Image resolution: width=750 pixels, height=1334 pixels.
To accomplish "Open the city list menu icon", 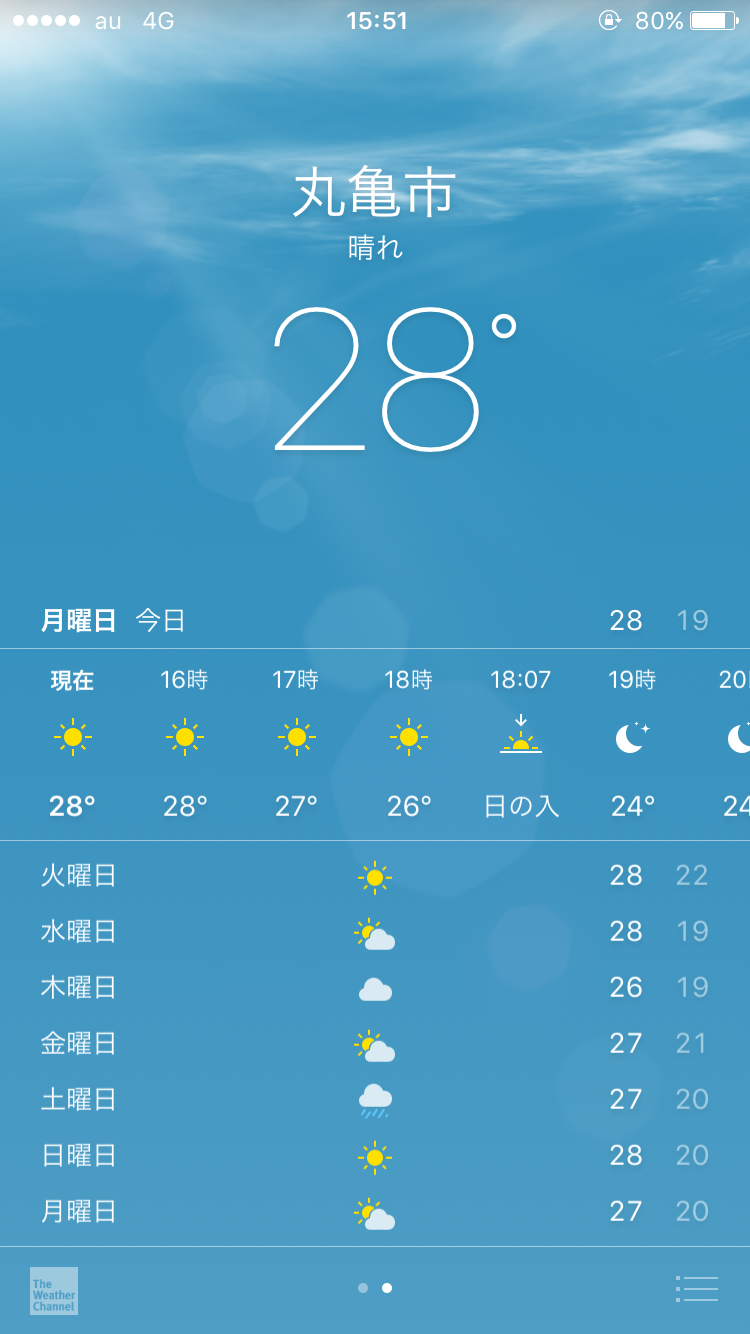I will coord(697,1289).
